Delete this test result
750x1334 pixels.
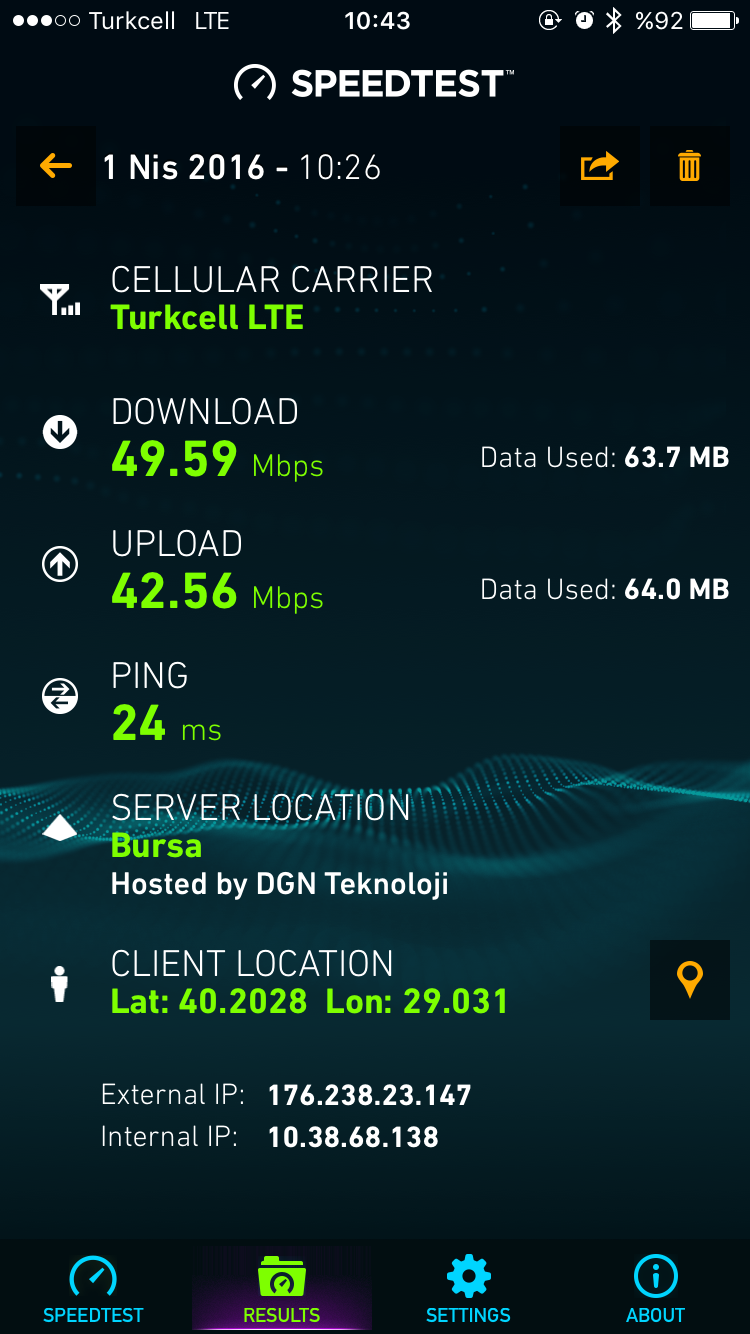point(690,166)
